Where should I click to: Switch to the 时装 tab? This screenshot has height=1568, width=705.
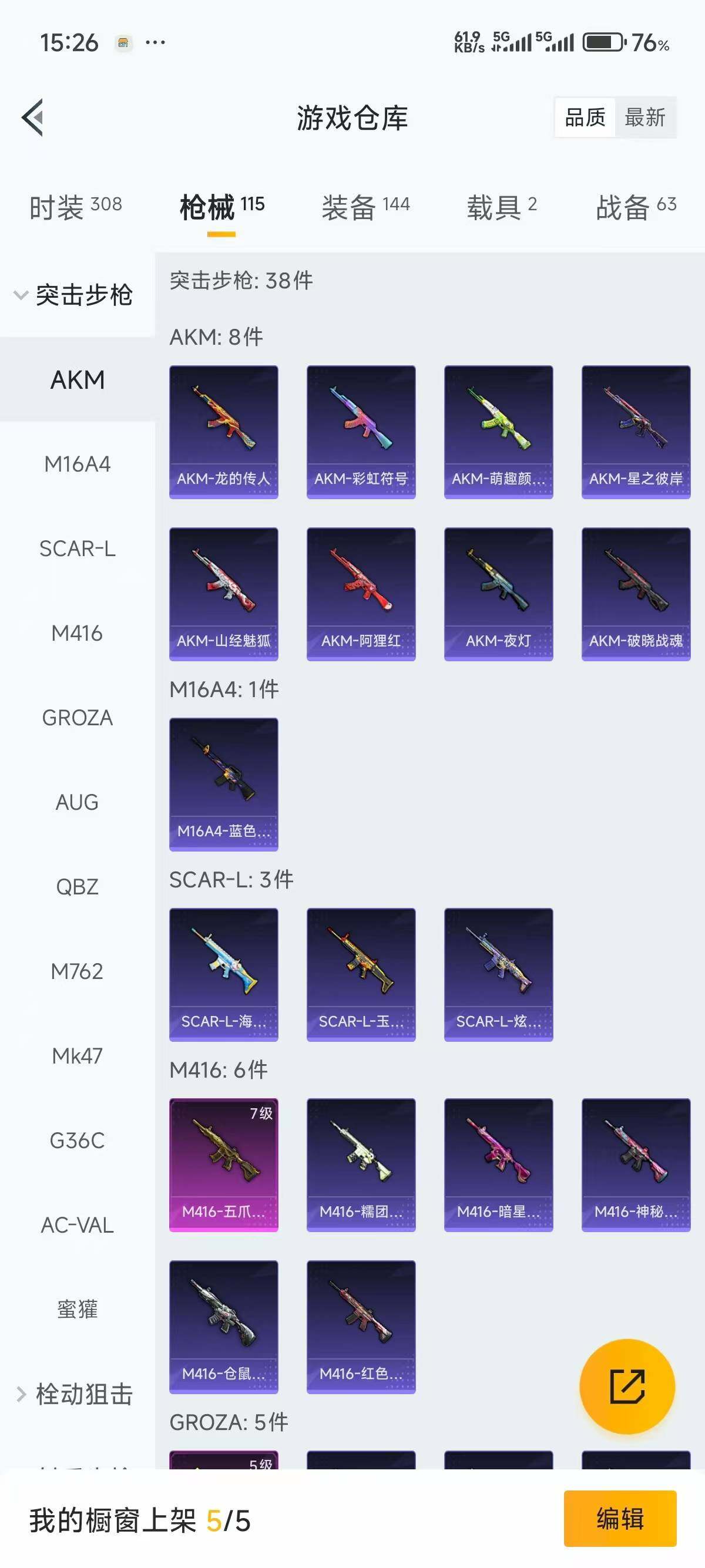[75, 207]
